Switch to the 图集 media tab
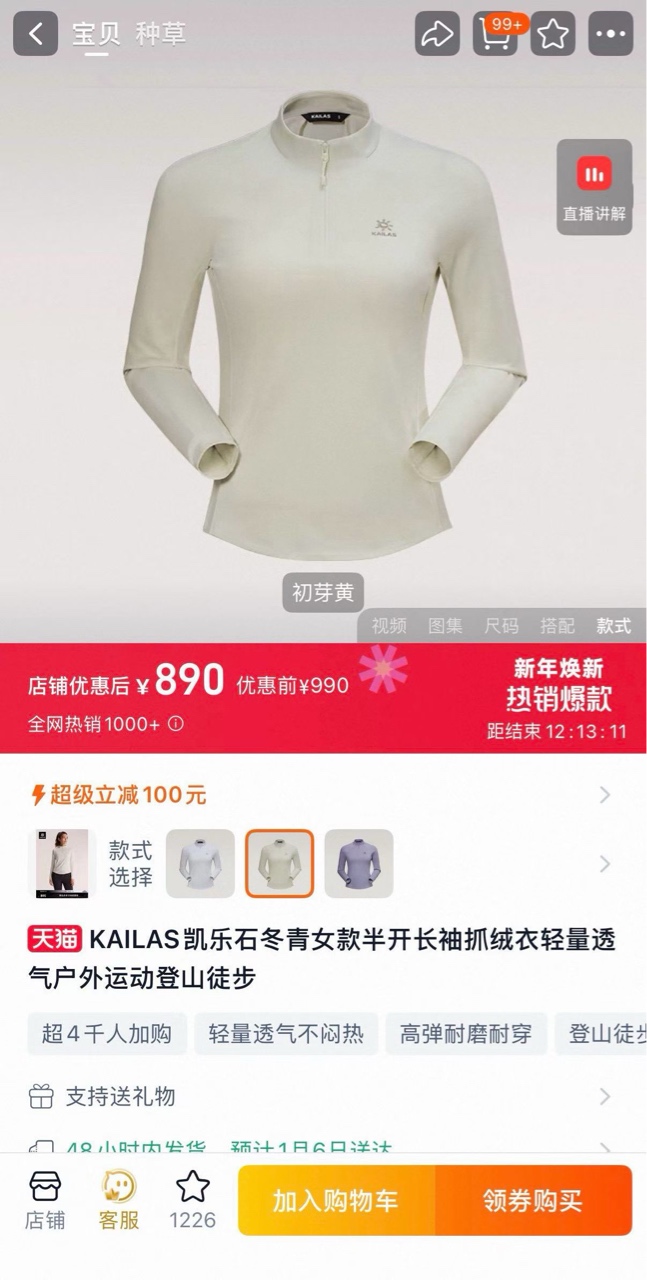The width and height of the screenshot is (647, 1280). coord(445,626)
